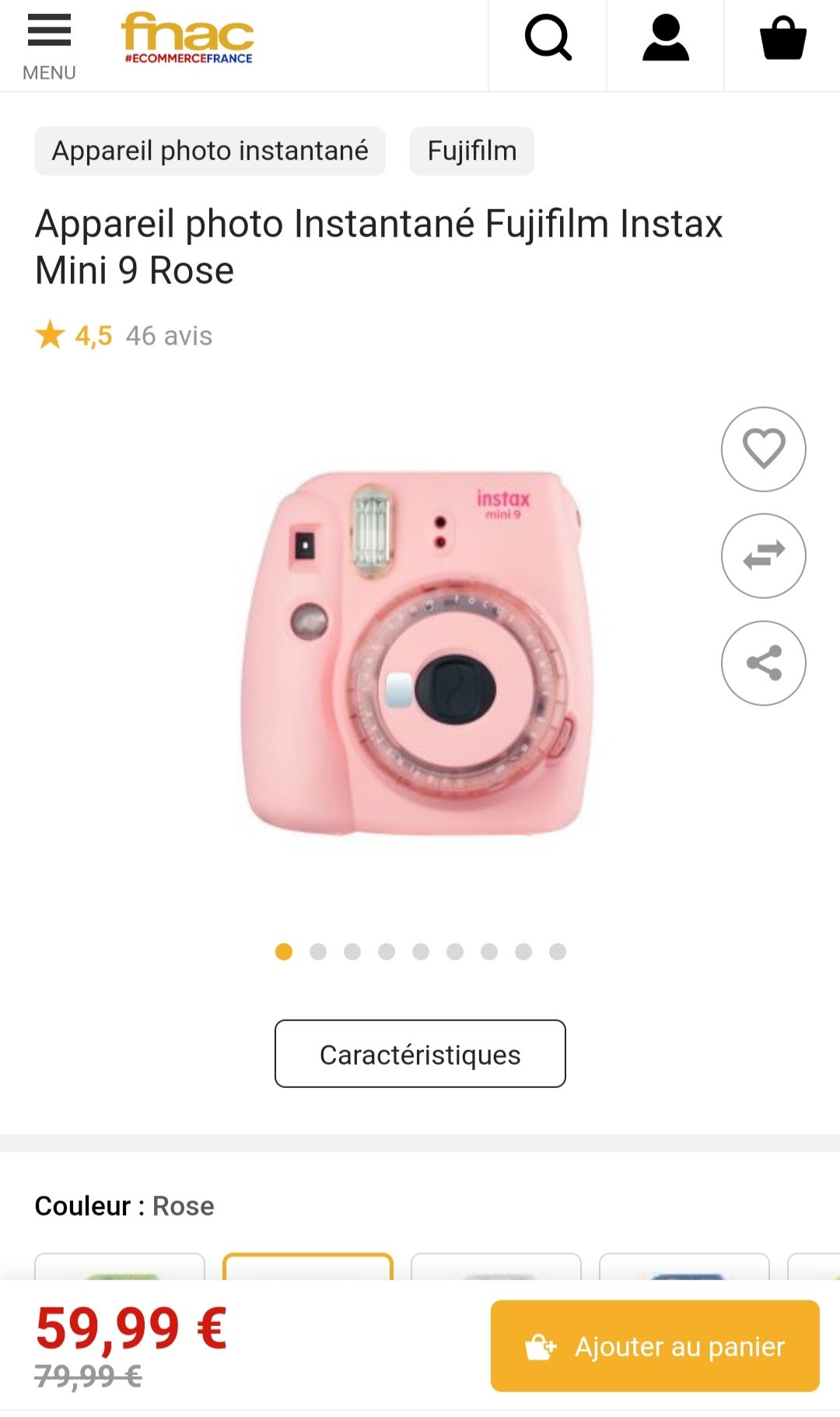This screenshot has width=840, height=1417.
Task: Compare this product with arrows icon
Action: point(763,556)
